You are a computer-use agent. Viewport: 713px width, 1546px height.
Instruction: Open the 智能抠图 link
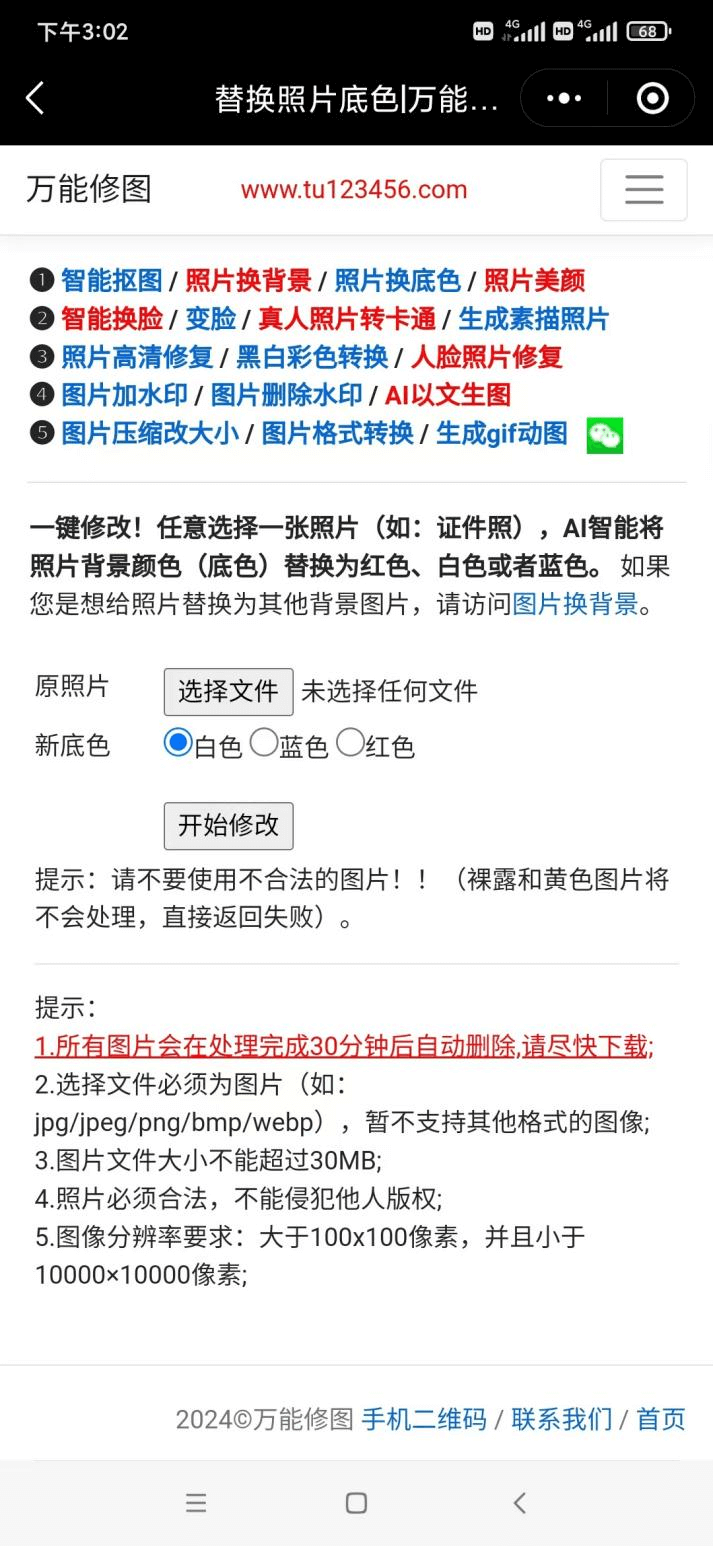(111, 281)
